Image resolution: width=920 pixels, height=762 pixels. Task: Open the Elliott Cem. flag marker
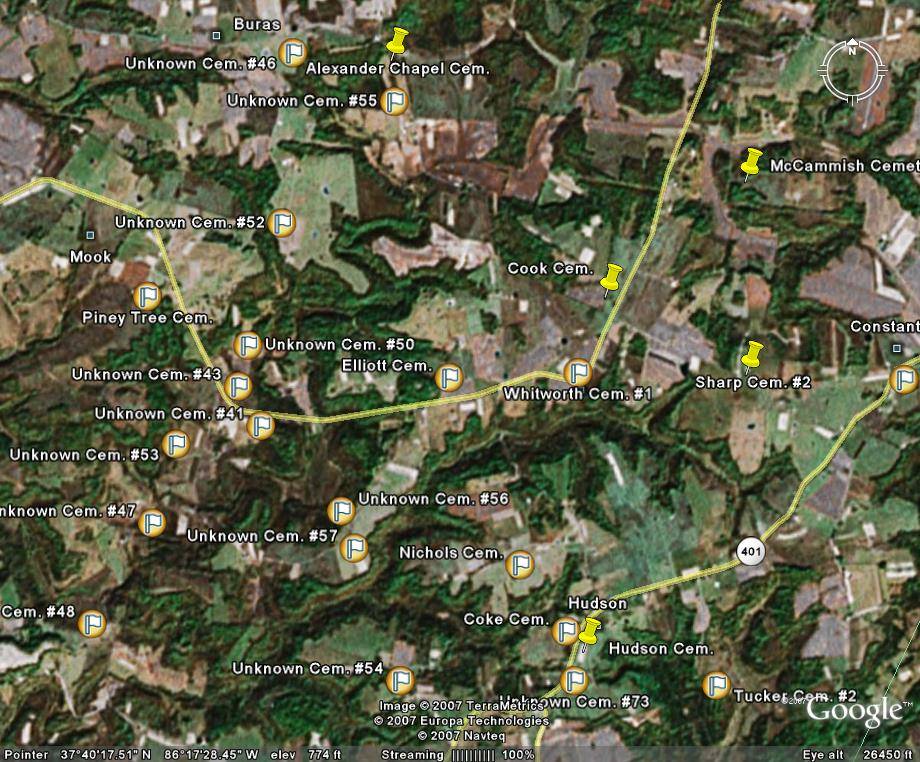point(449,377)
